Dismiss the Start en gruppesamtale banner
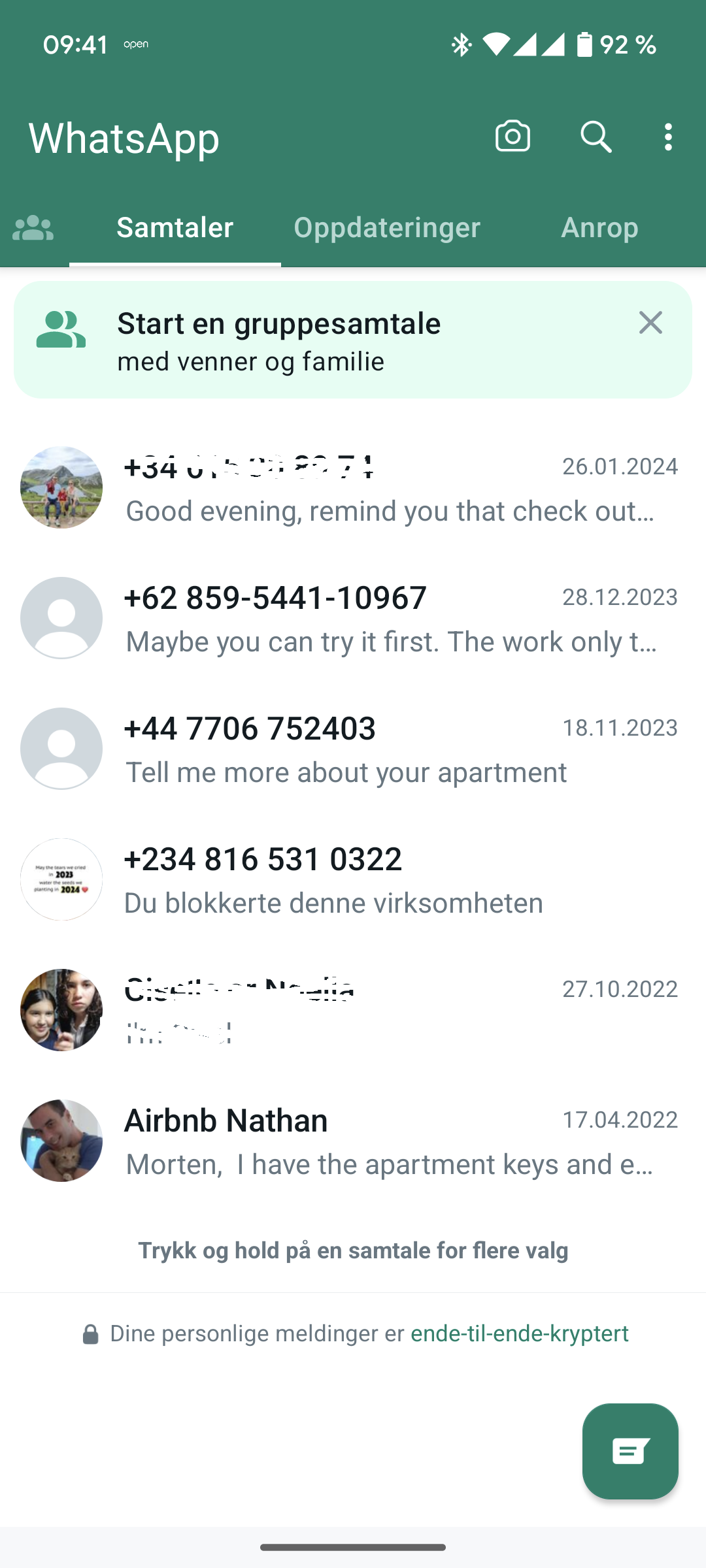The image size is (706, 1568). [x=650, y=323]
